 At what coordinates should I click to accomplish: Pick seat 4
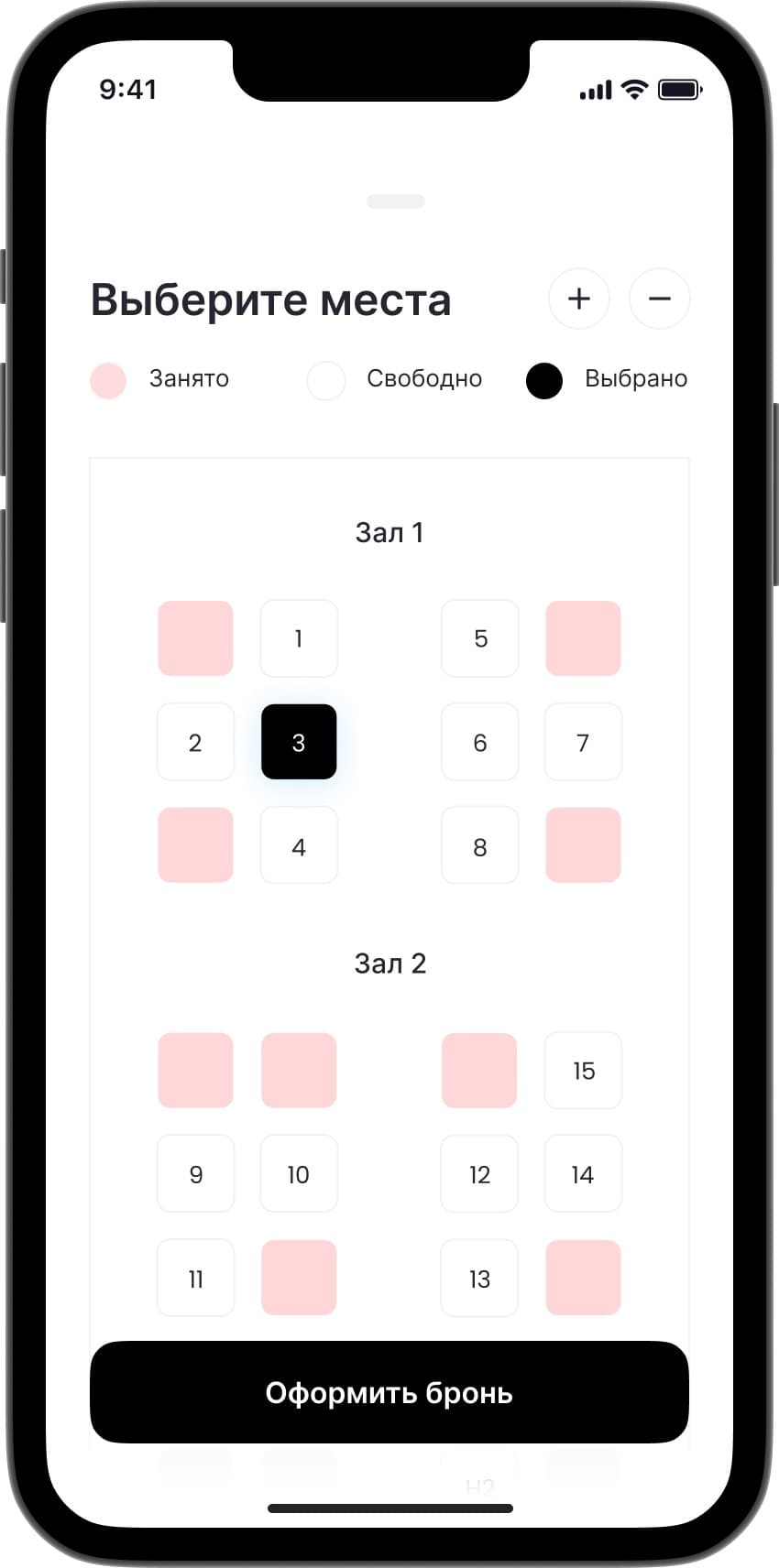(299, 846)
